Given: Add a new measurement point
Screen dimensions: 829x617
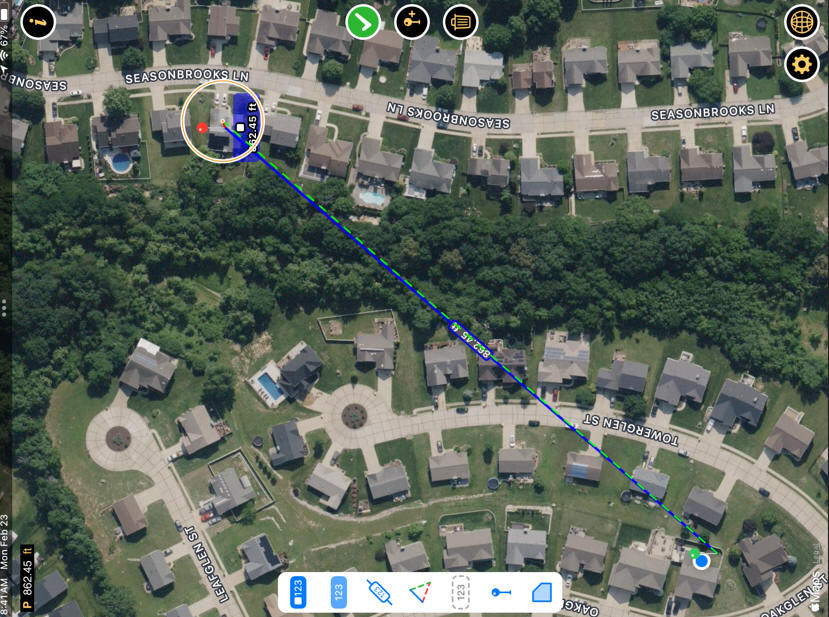Looking at the screenshot, I should coord(412,21).
